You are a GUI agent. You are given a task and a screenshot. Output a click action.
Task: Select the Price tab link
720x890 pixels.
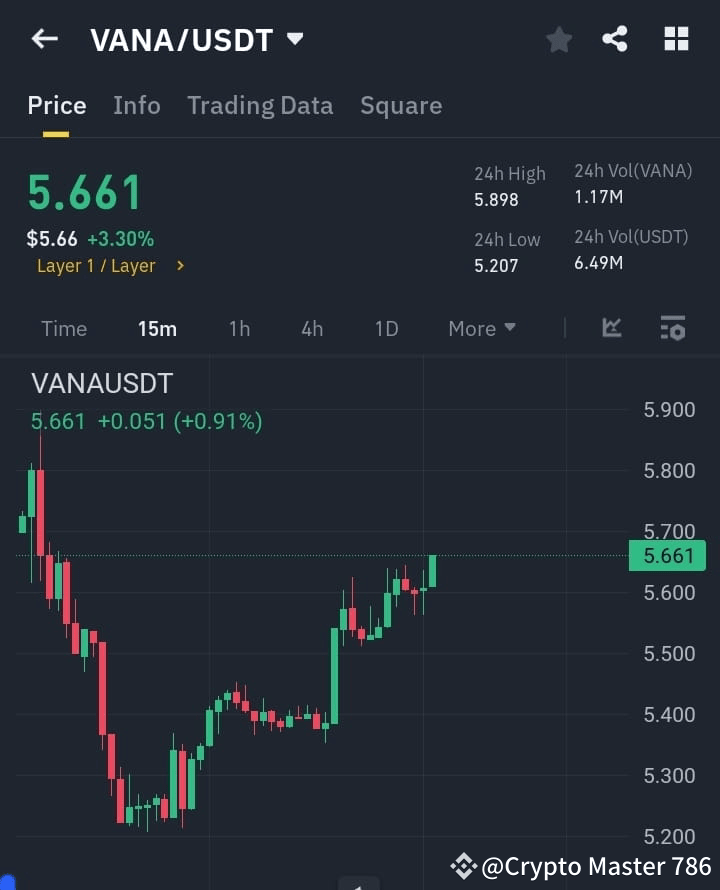tap(56, 105)
